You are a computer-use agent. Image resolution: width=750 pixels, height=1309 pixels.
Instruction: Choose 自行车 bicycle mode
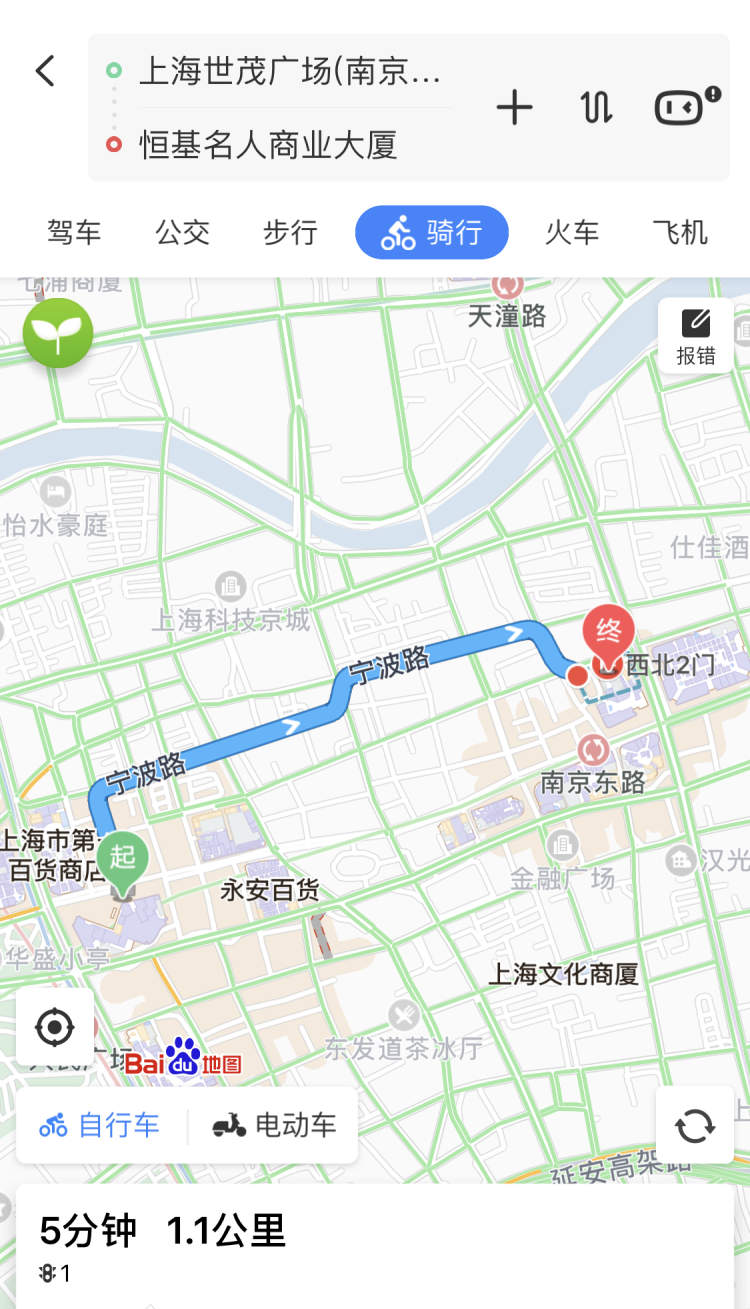click(100, 1125)
